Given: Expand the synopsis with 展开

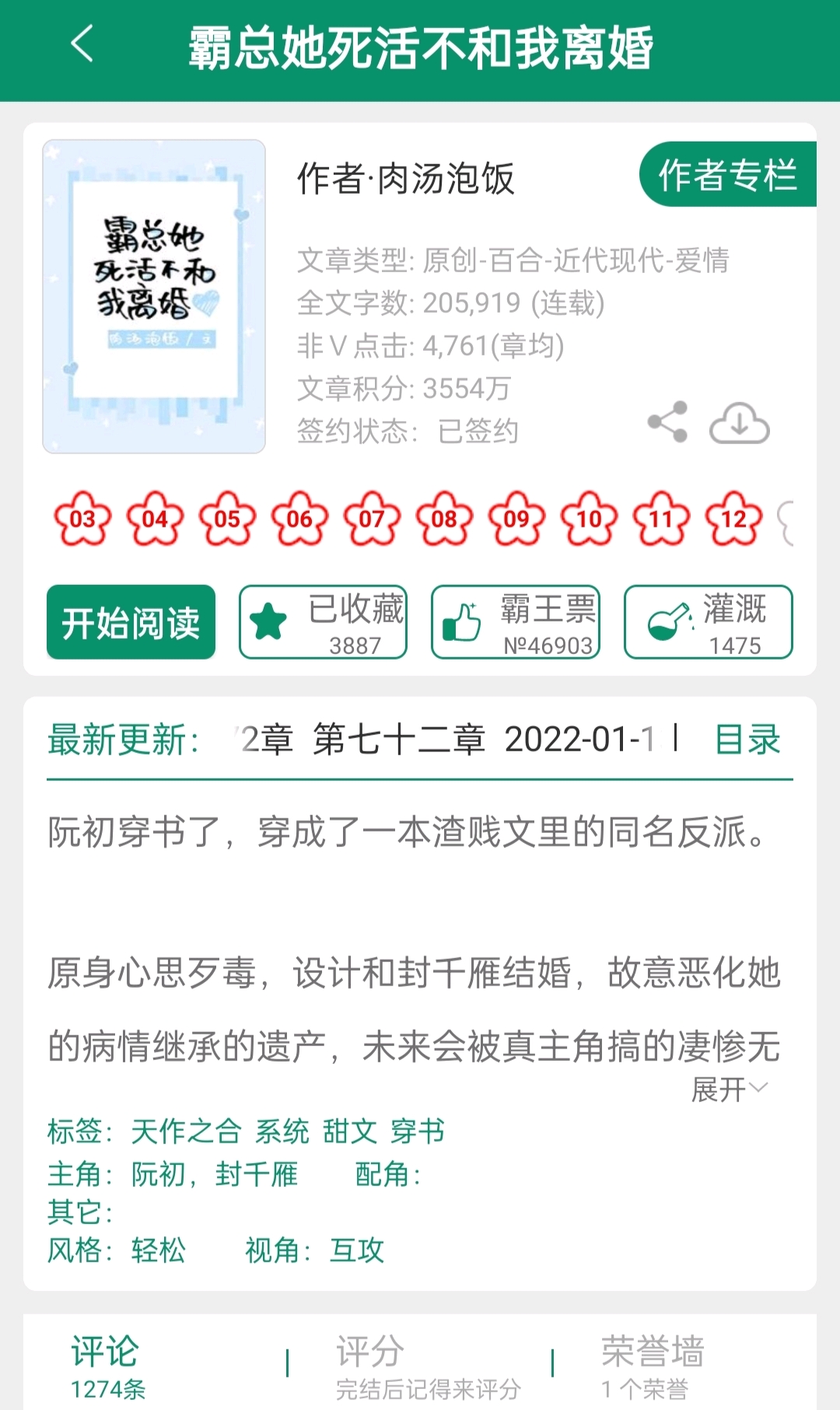Looking at the screenshot, I should pos(729,1089).
